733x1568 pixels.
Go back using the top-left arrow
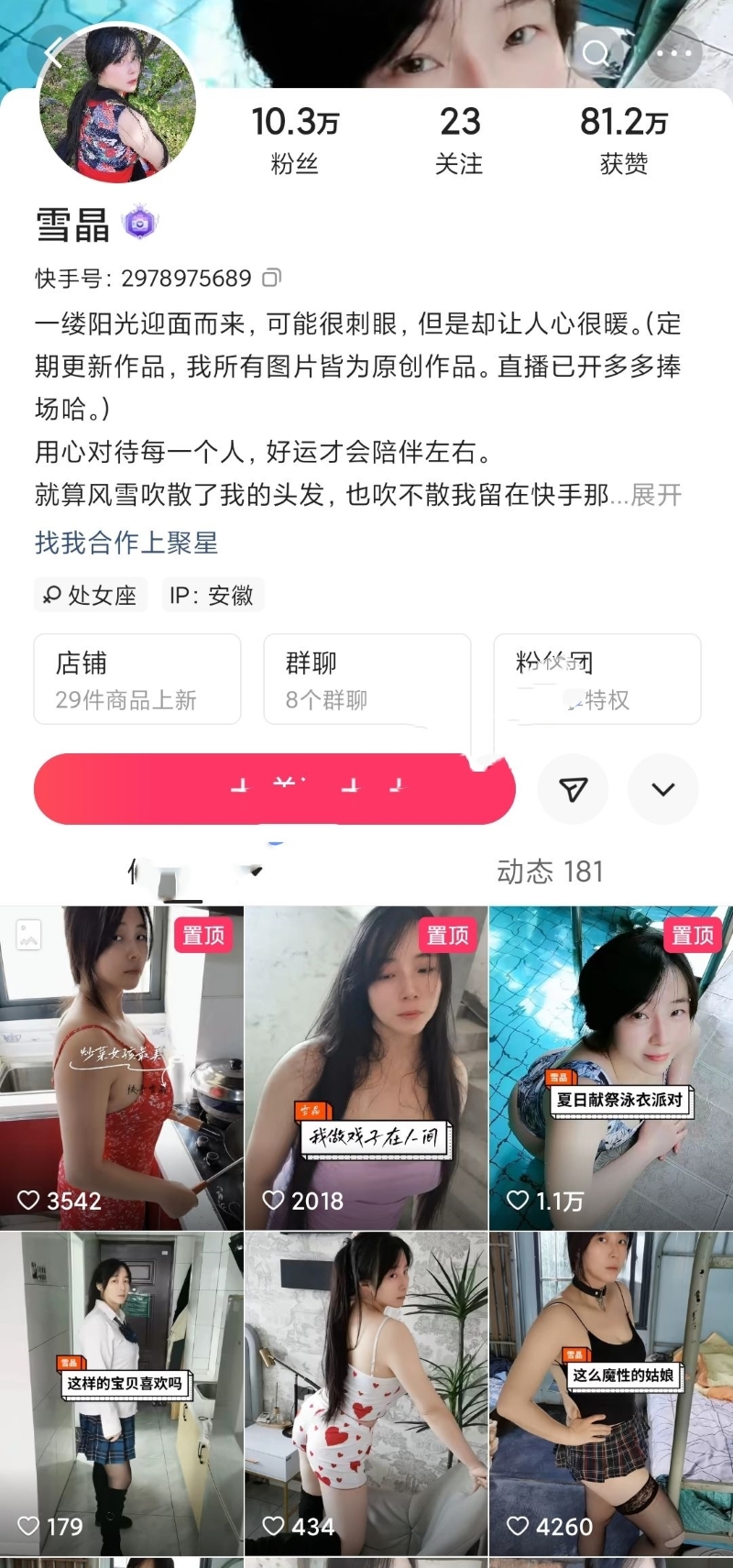coord(53,53)
